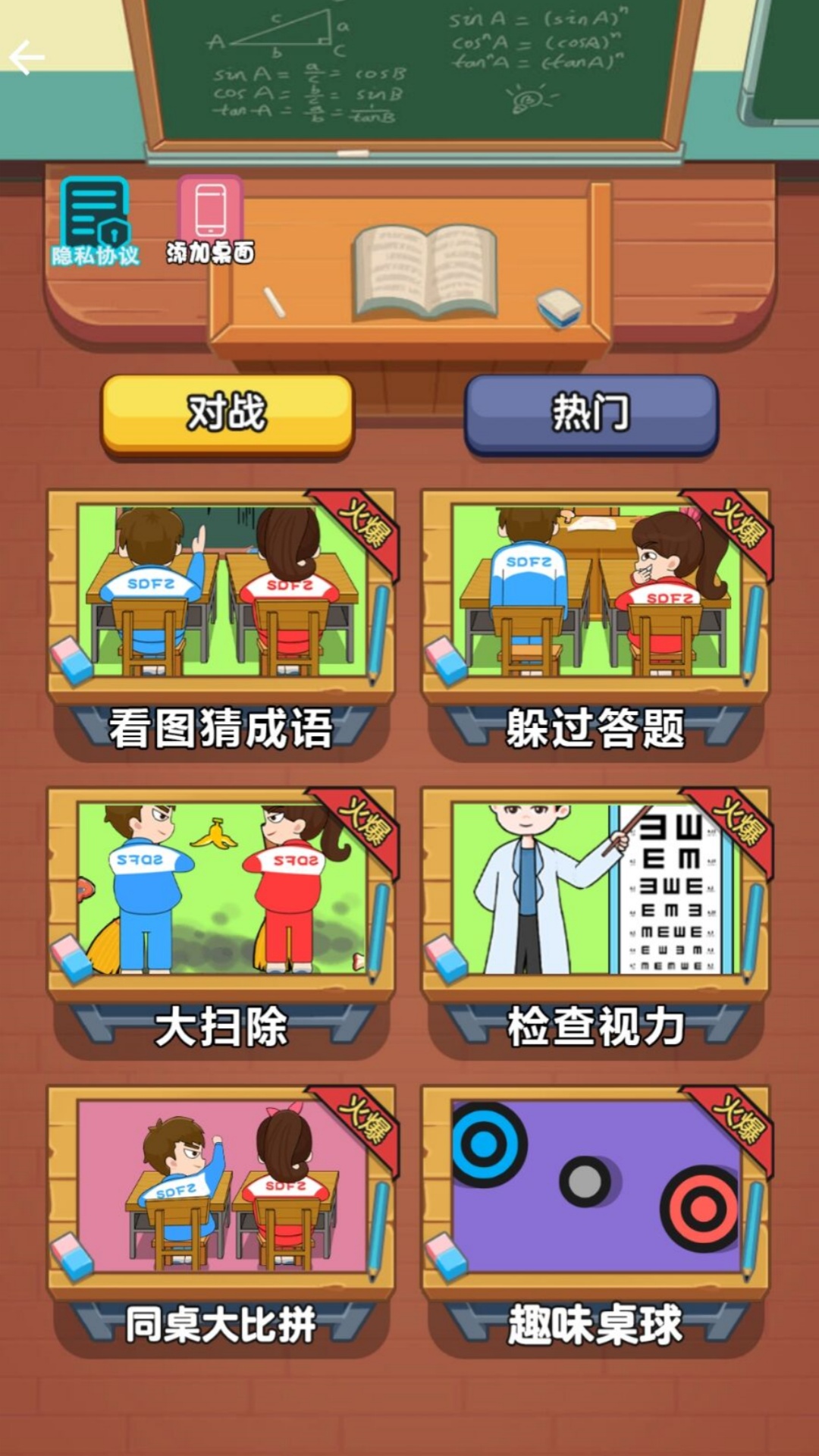Tap 添加桌面 to add to home screen
This screenshot has height=1456, width=819.
click(210, 221)
